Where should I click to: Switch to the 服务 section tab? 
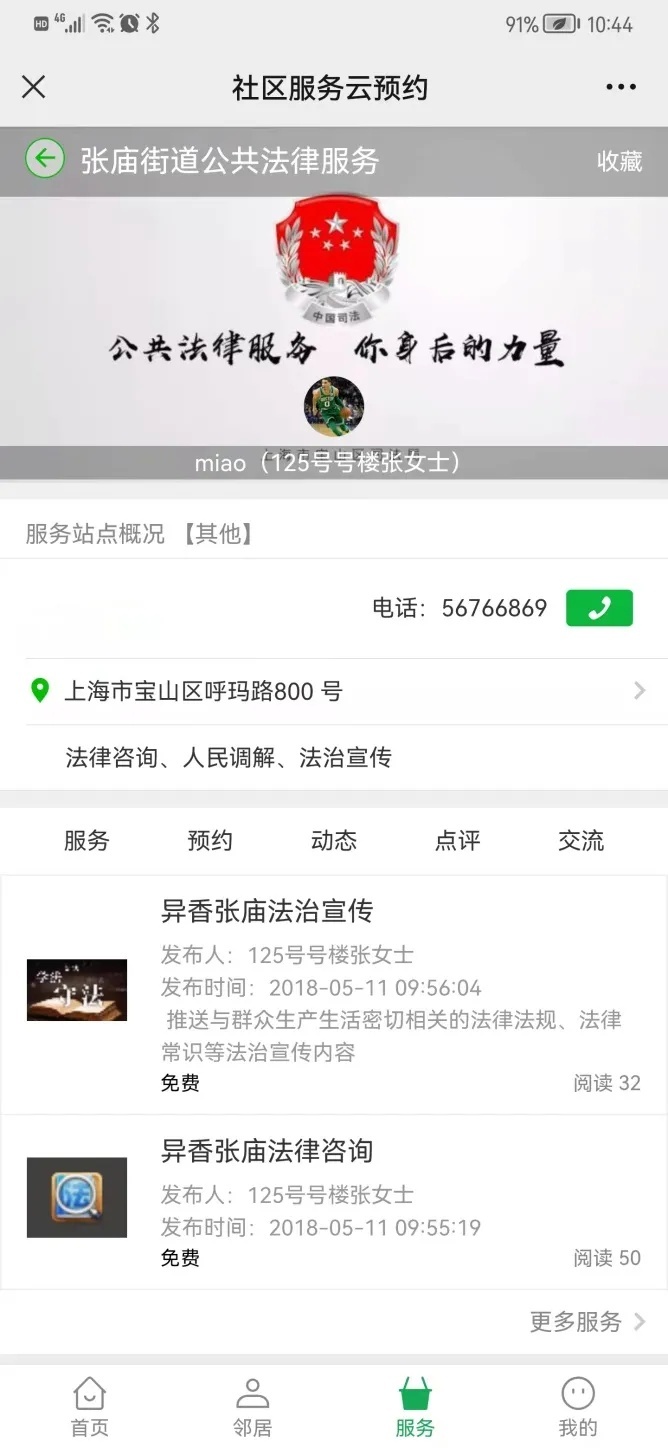[87, 841]
